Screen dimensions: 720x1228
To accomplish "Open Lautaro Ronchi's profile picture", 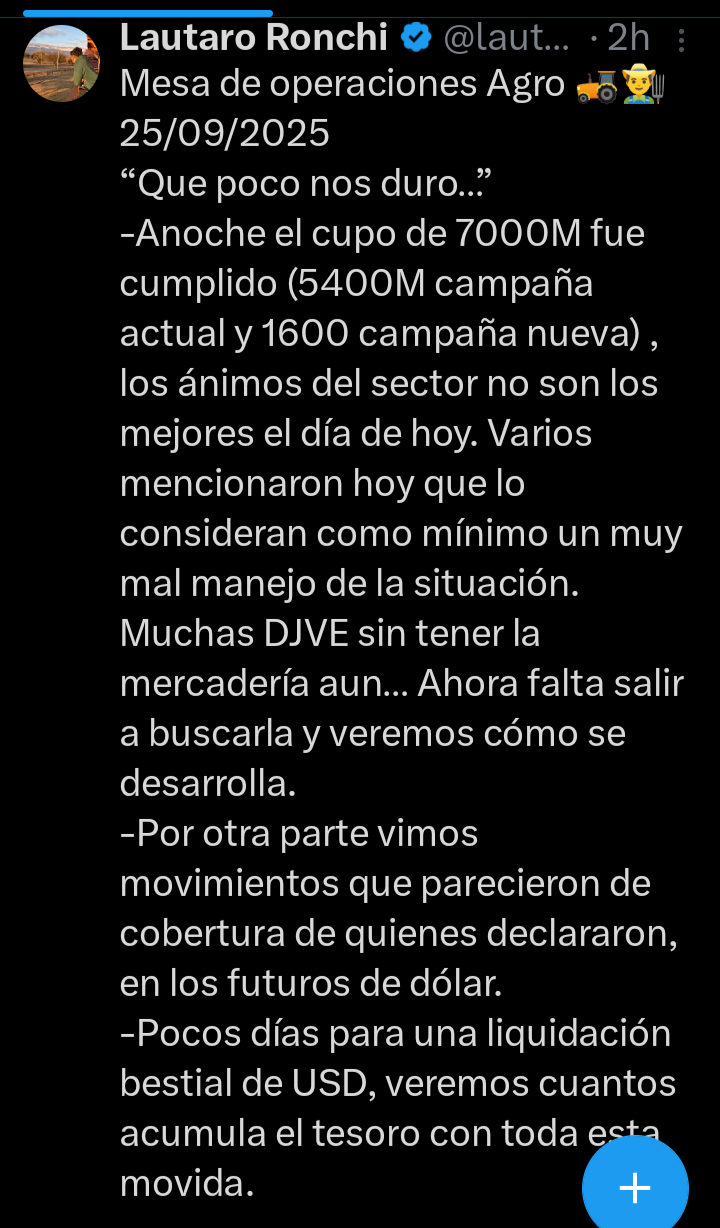I will [x=61, y=63].
